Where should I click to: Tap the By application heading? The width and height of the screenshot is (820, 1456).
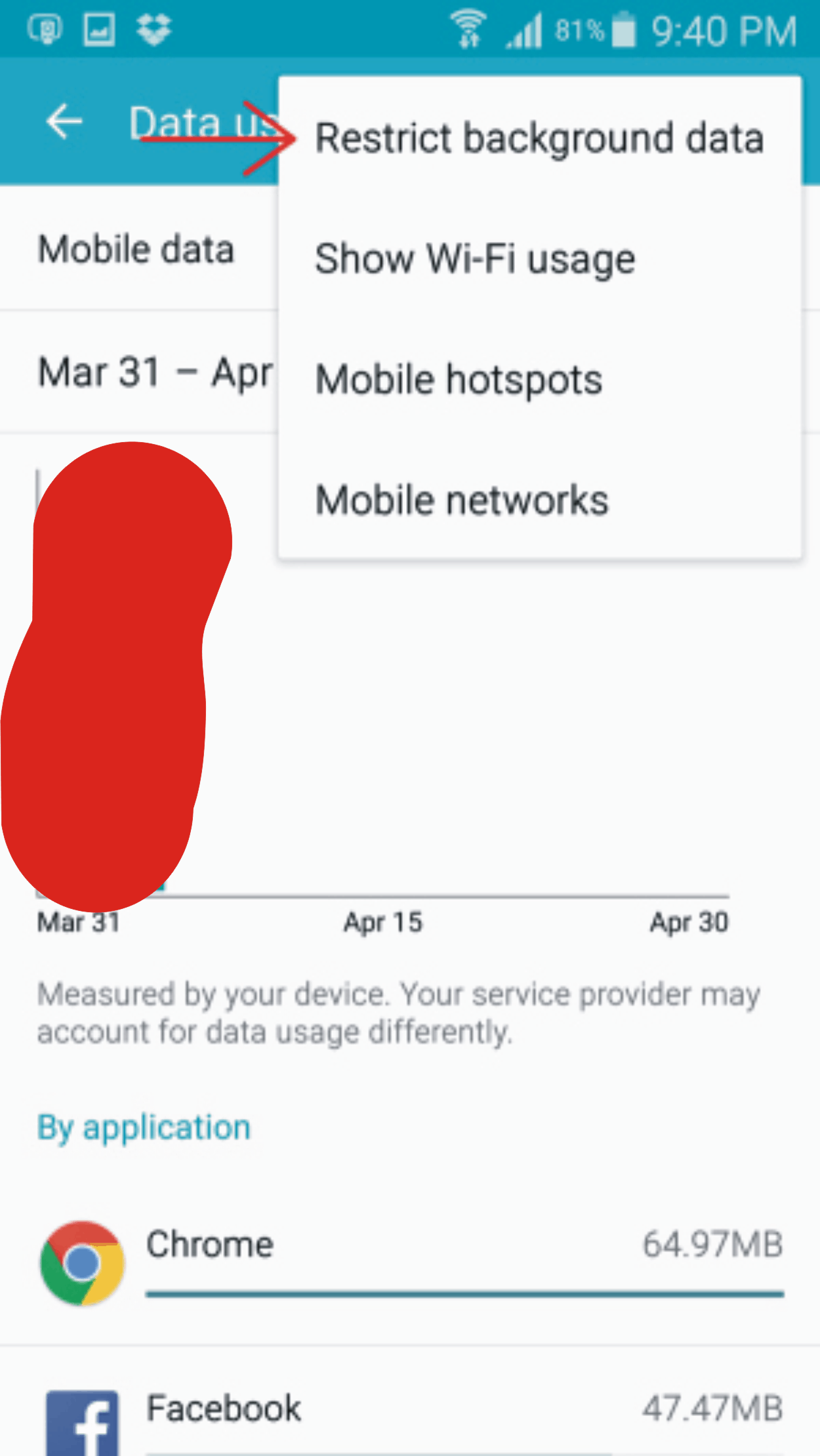coord(143,1127)
